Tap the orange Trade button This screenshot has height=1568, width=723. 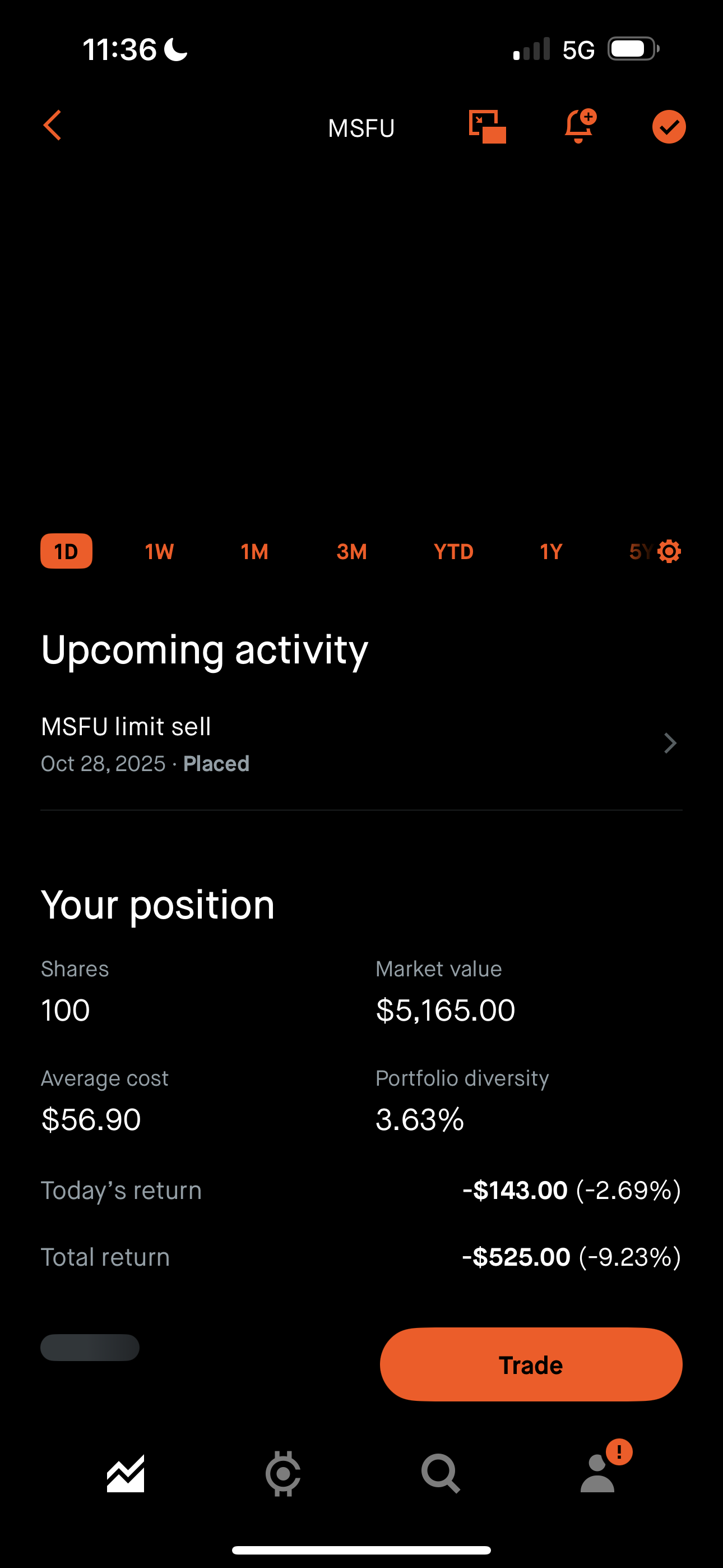coord(531,1364)
